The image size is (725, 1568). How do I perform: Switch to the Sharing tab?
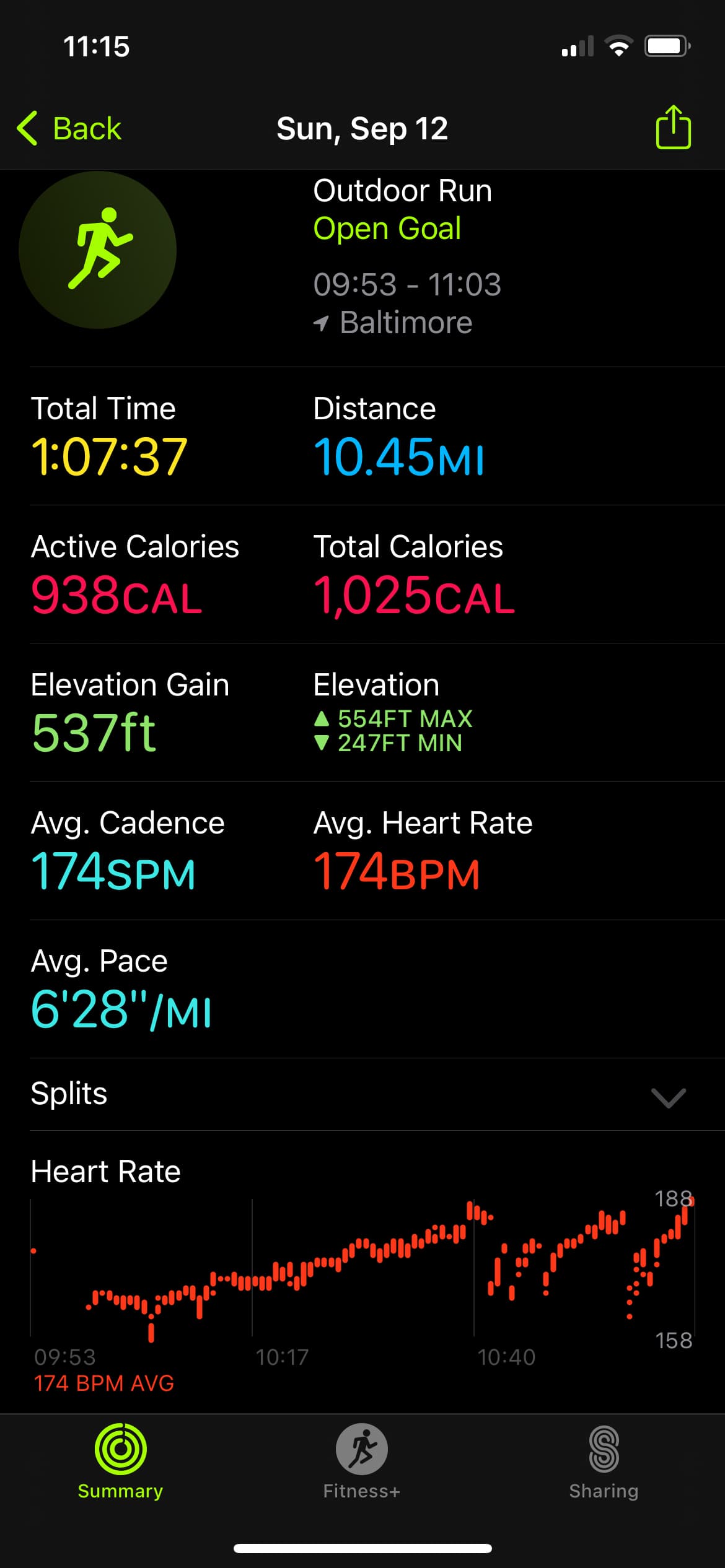[x=604, y=1461]
